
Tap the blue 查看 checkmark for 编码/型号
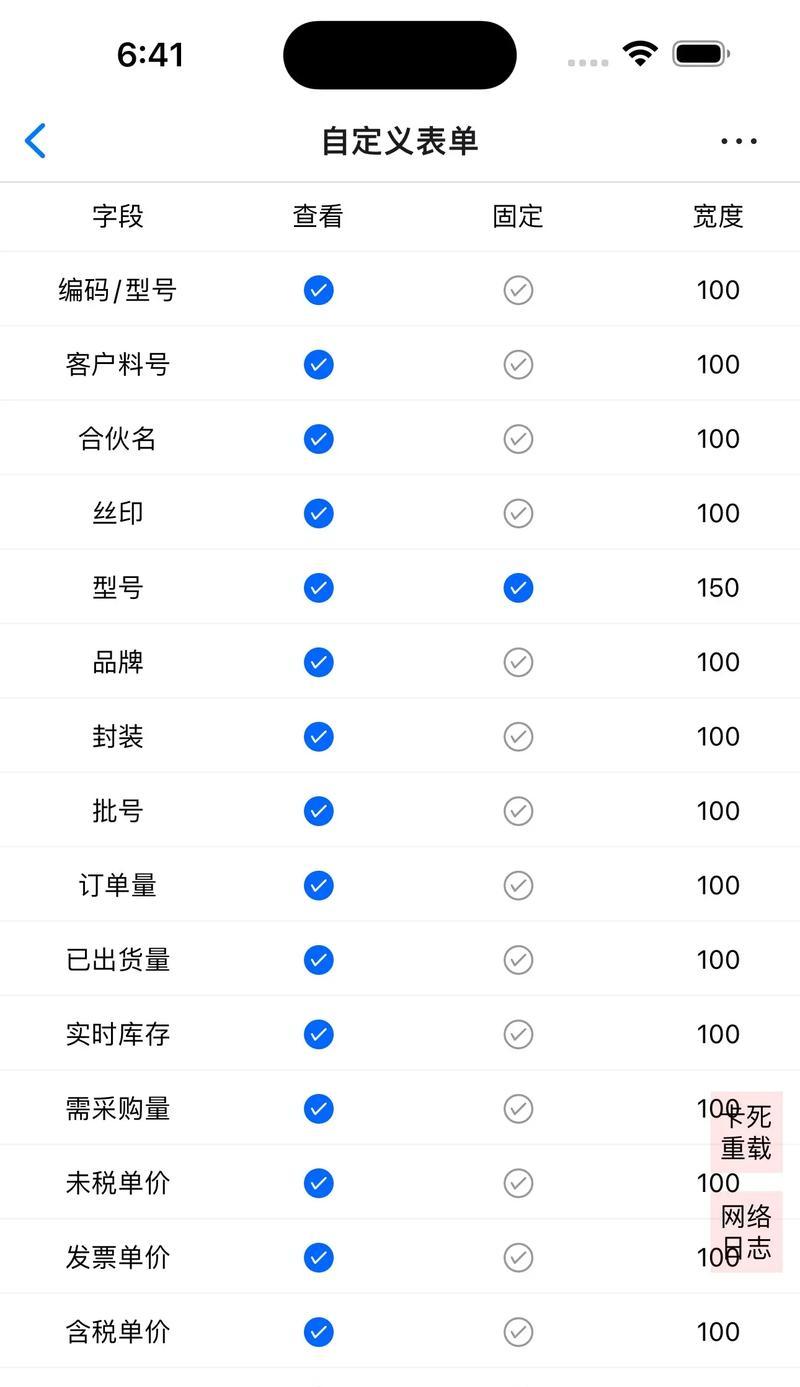tap(318, 290)
